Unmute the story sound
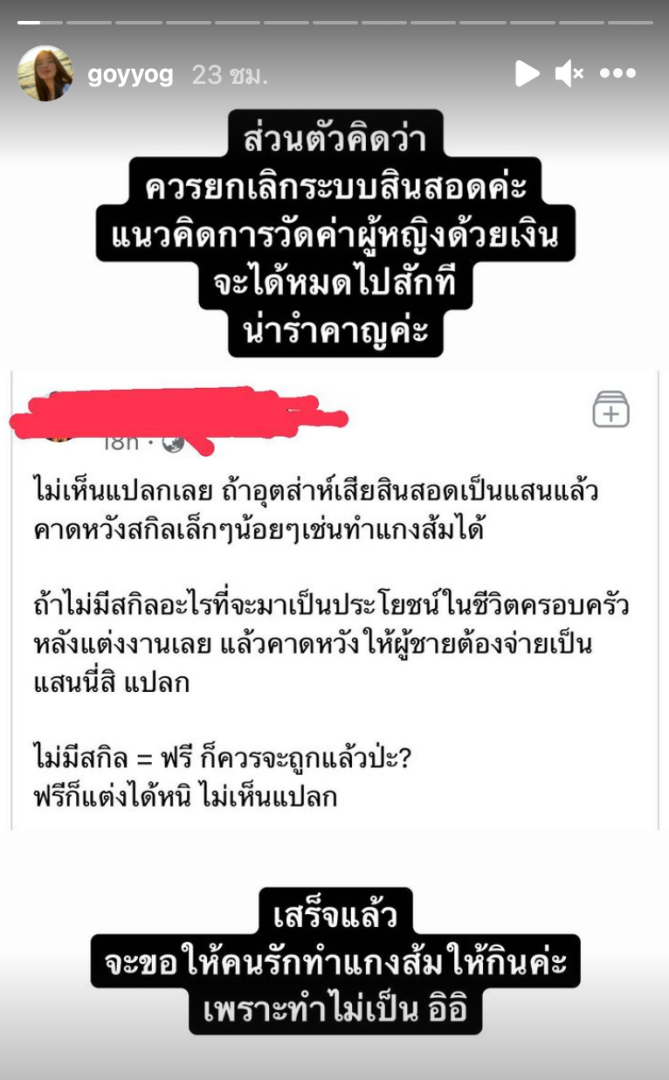The image size is (669, 1080). (x=570, y=73)
